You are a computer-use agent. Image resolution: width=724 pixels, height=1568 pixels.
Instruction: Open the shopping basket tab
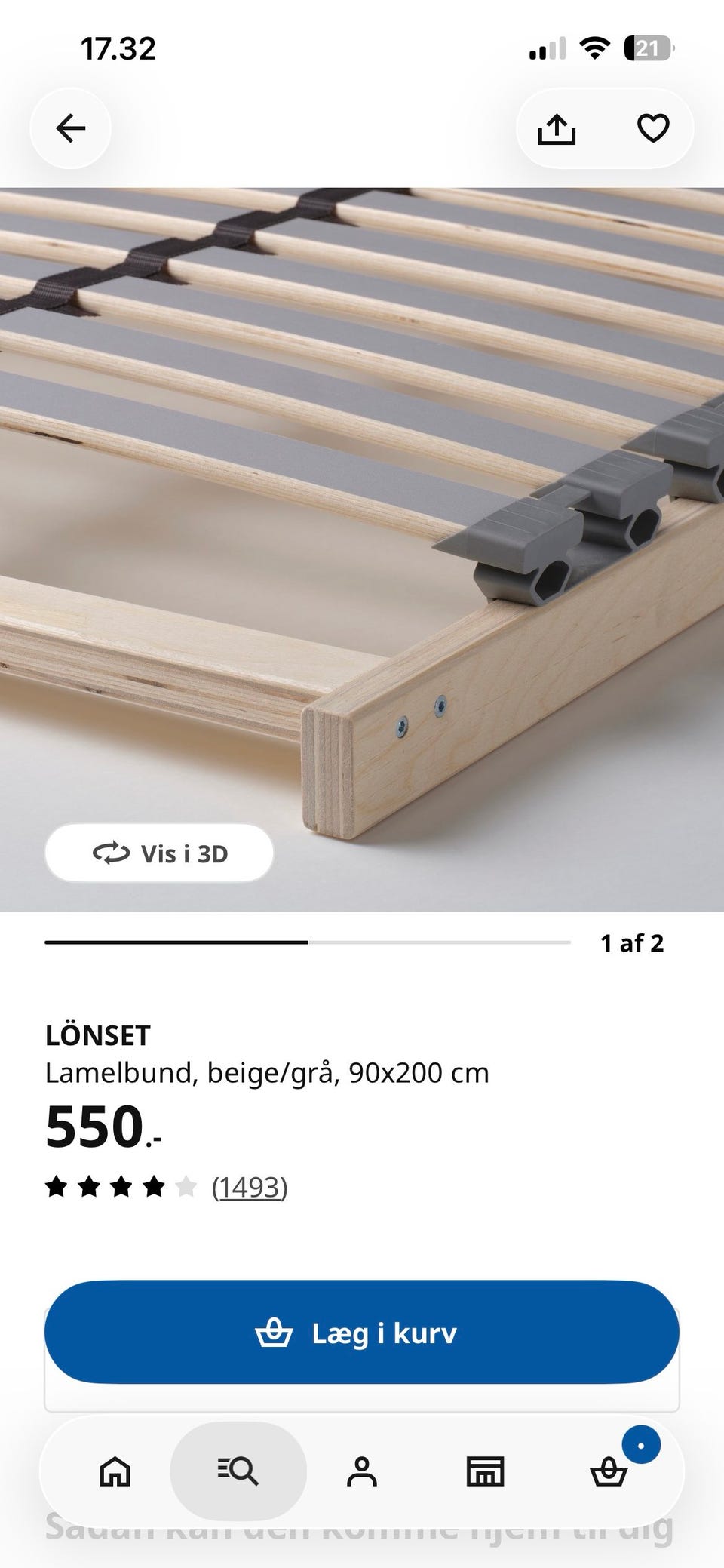[609, 1471]
